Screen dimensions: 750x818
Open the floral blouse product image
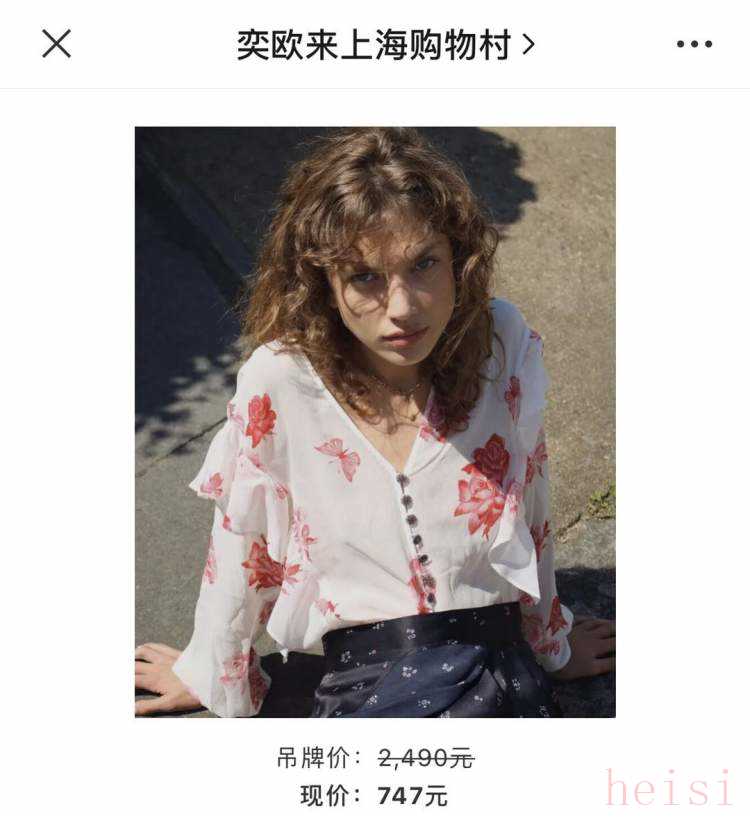pos(375,421)
